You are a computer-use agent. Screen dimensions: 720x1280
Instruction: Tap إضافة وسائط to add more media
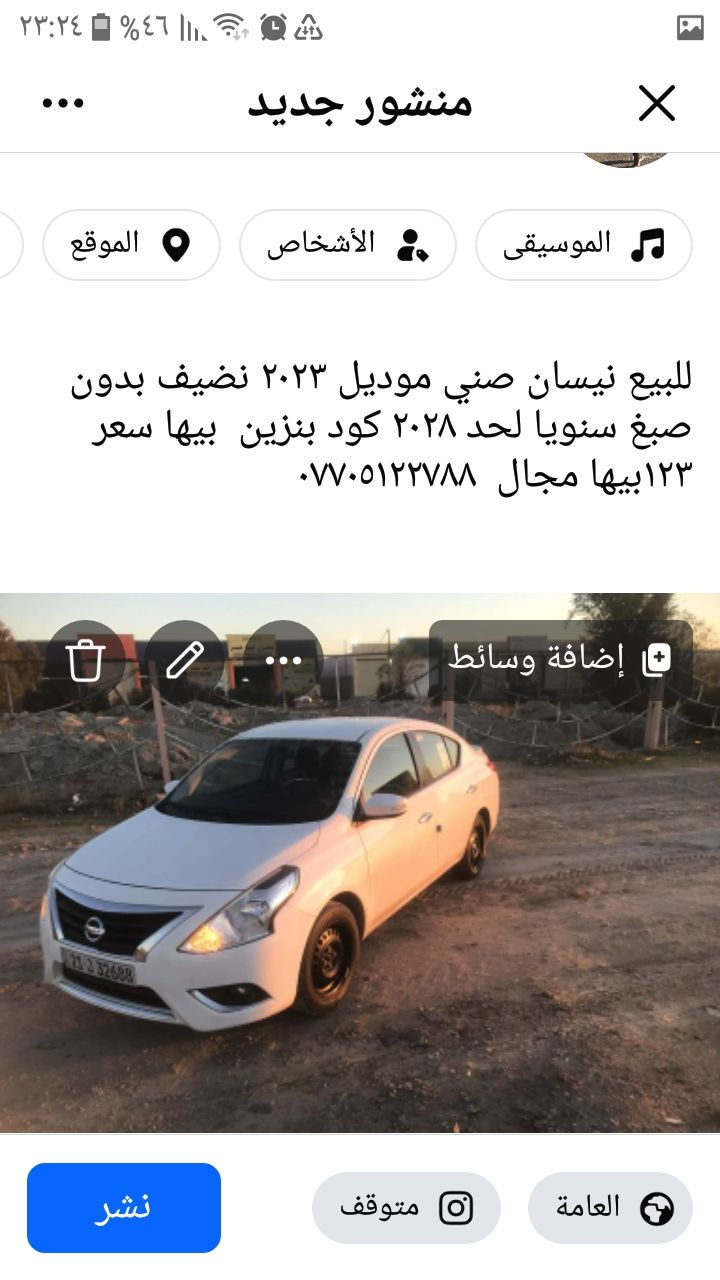(560, 659)
